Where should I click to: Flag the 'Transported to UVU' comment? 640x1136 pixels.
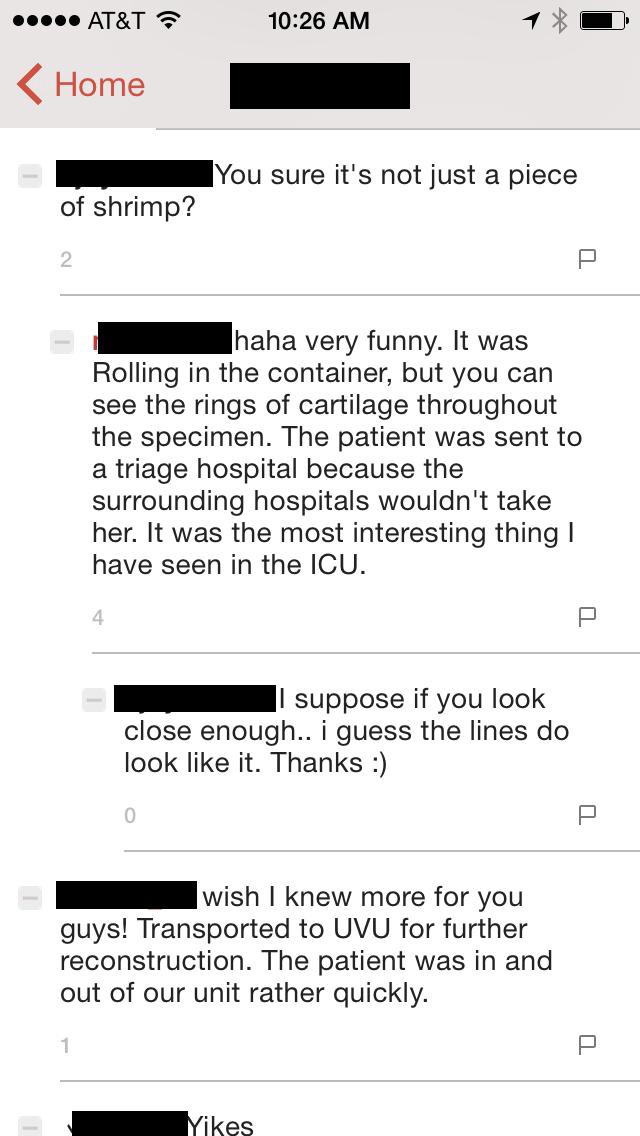tap(587, 1045)
